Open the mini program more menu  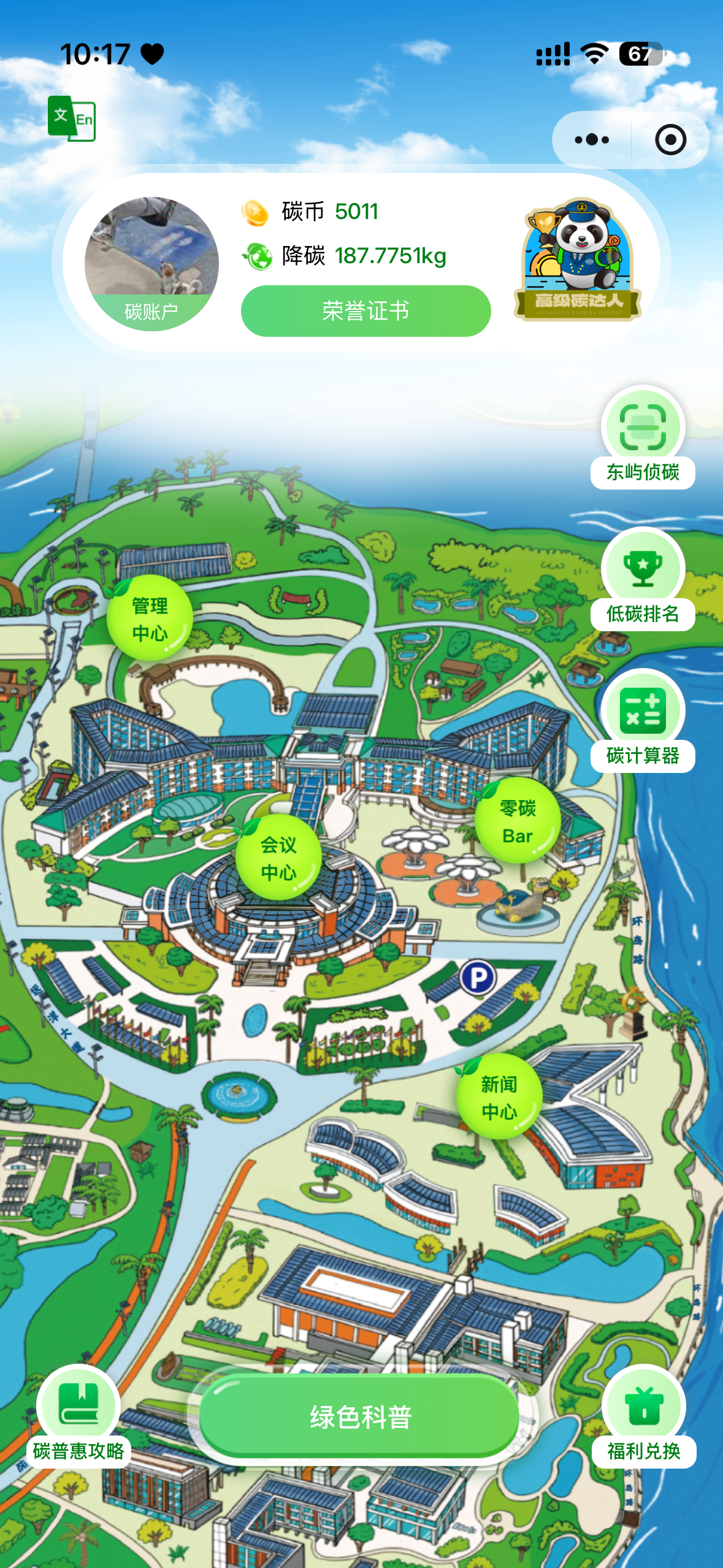coord(592,140)
